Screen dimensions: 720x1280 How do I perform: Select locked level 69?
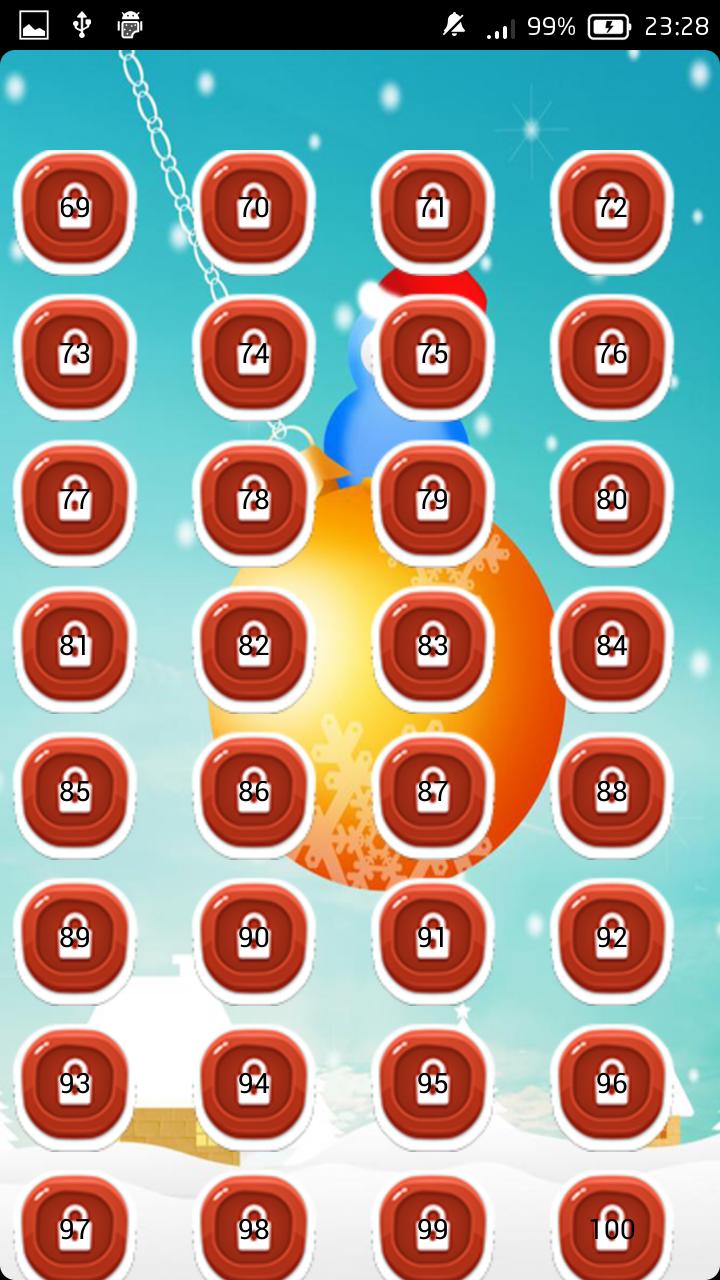point(75,210)
